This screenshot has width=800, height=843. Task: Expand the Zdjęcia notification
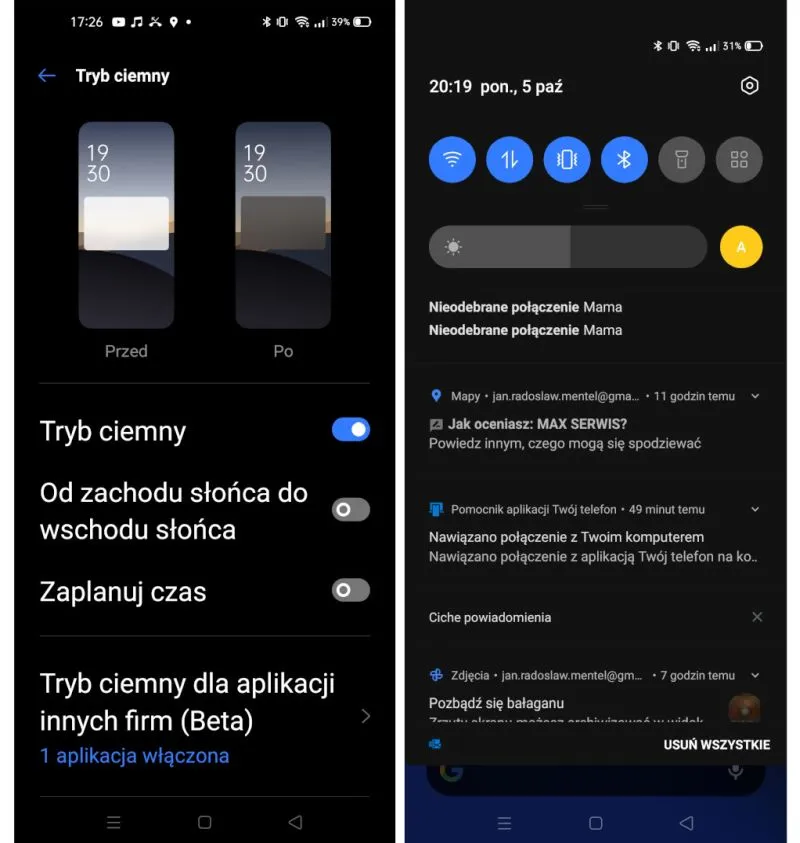tap(755, 675)
